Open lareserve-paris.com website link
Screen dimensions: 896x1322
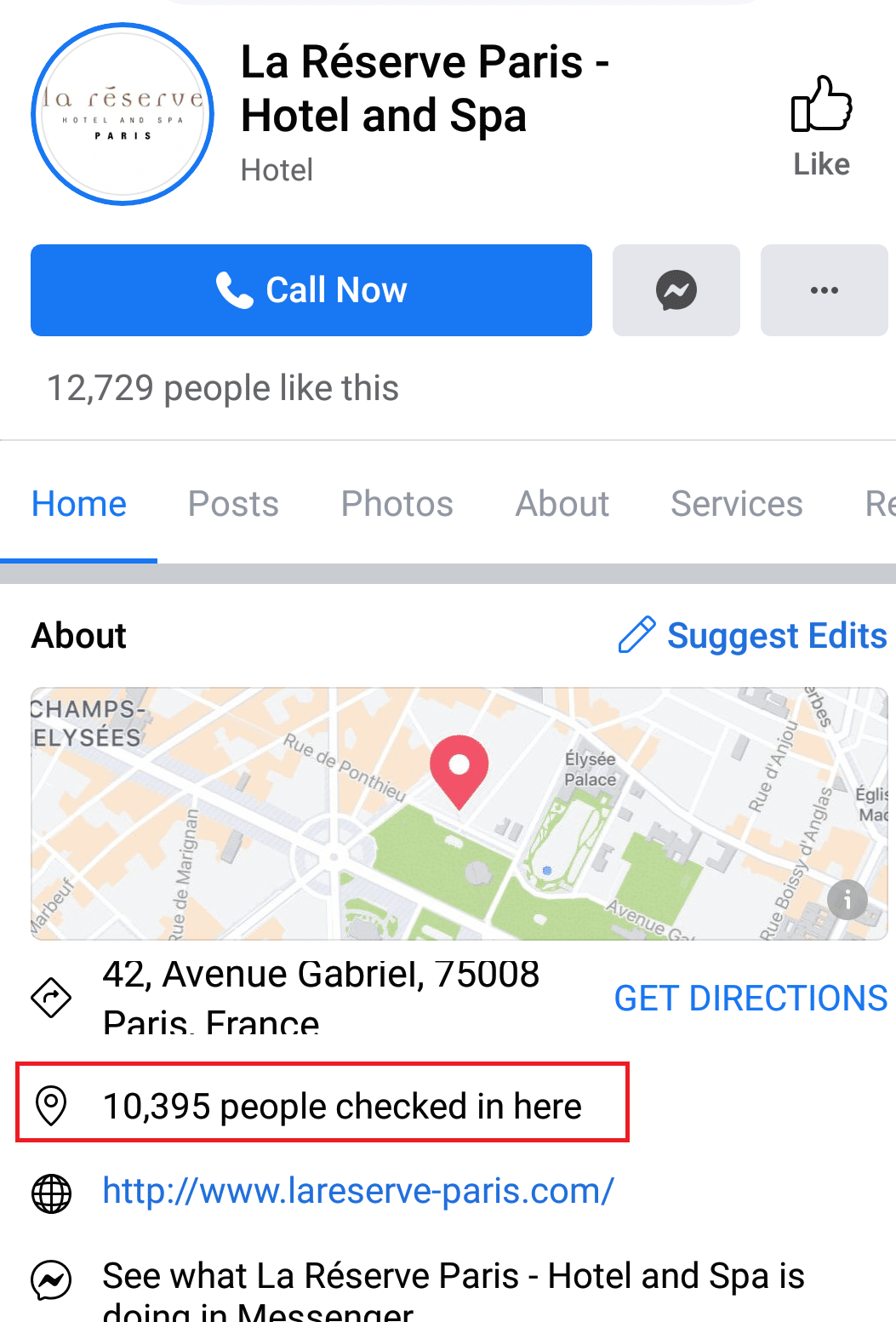(x=357, y=1191)
